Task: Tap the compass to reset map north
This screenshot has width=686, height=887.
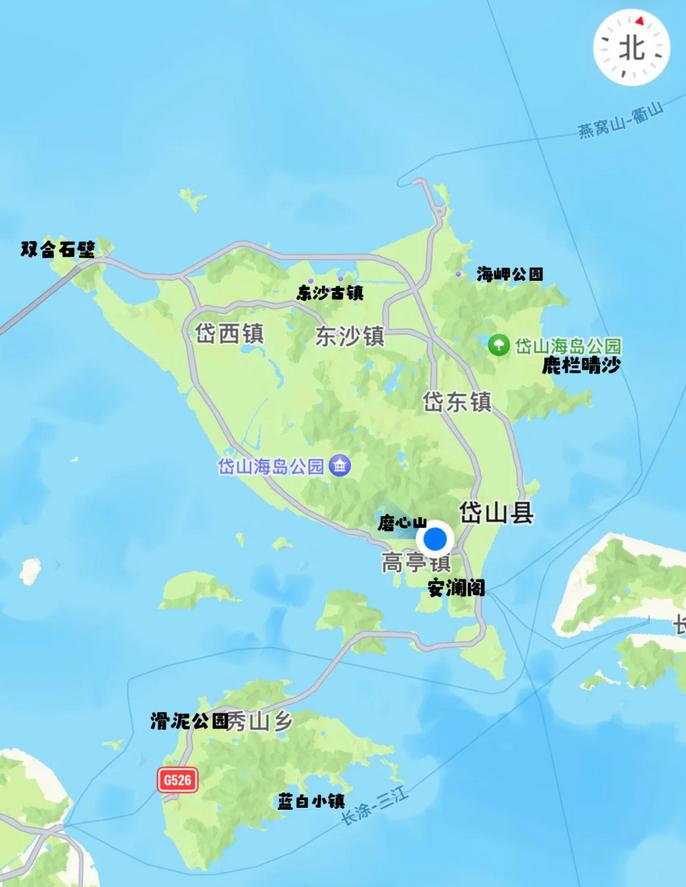Action: pyautogui.click(x=631, y=46)
